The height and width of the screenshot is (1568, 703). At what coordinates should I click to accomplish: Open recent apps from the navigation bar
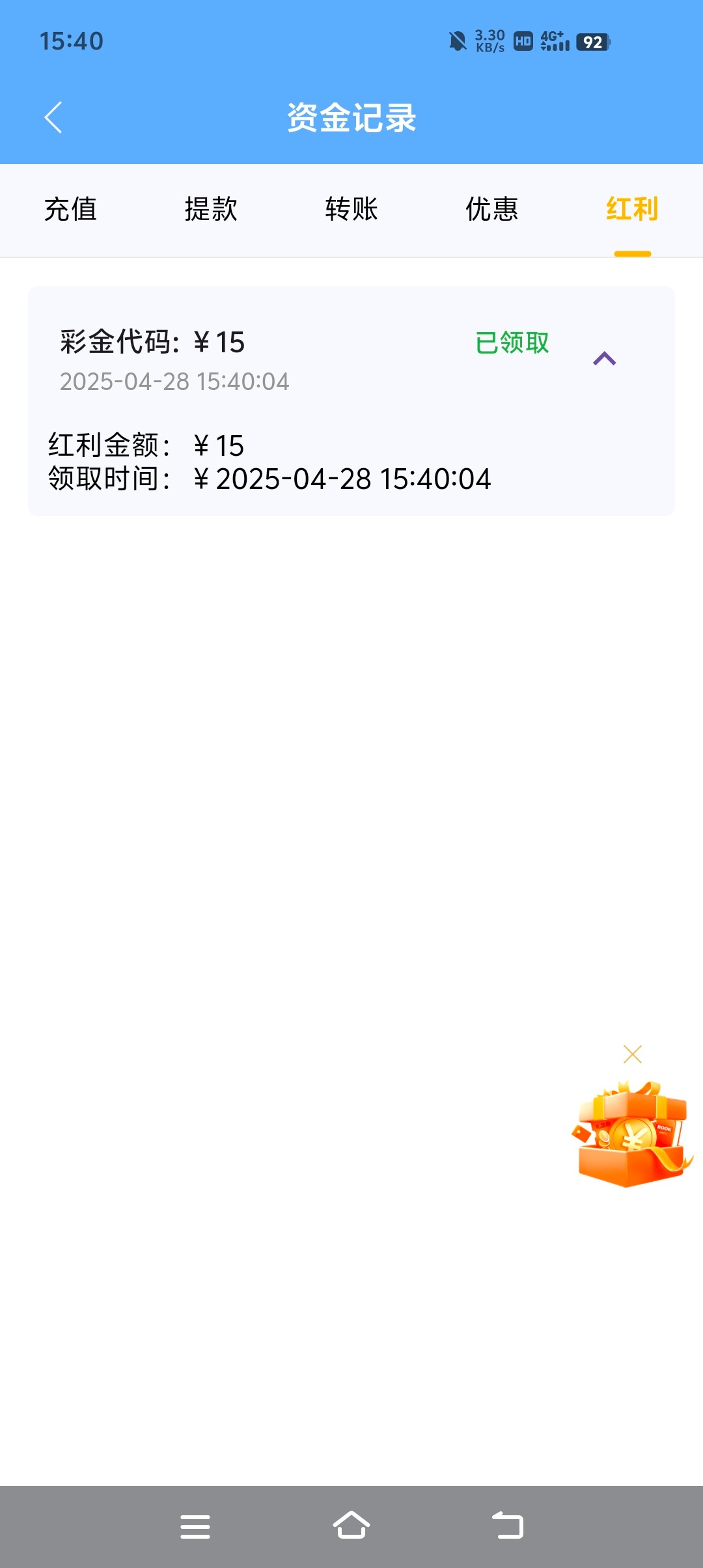pos(195,1526)
